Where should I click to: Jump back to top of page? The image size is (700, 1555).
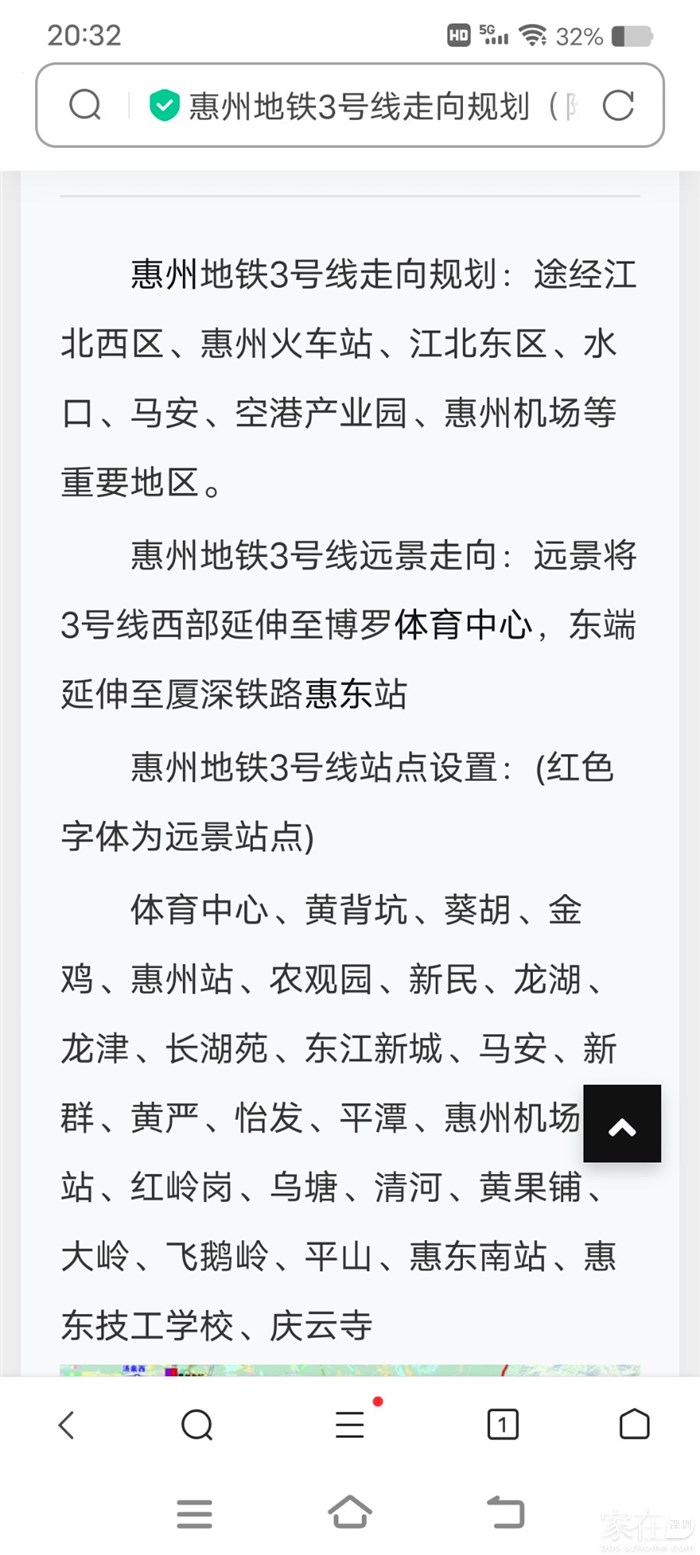click(x=622, y=1124)
